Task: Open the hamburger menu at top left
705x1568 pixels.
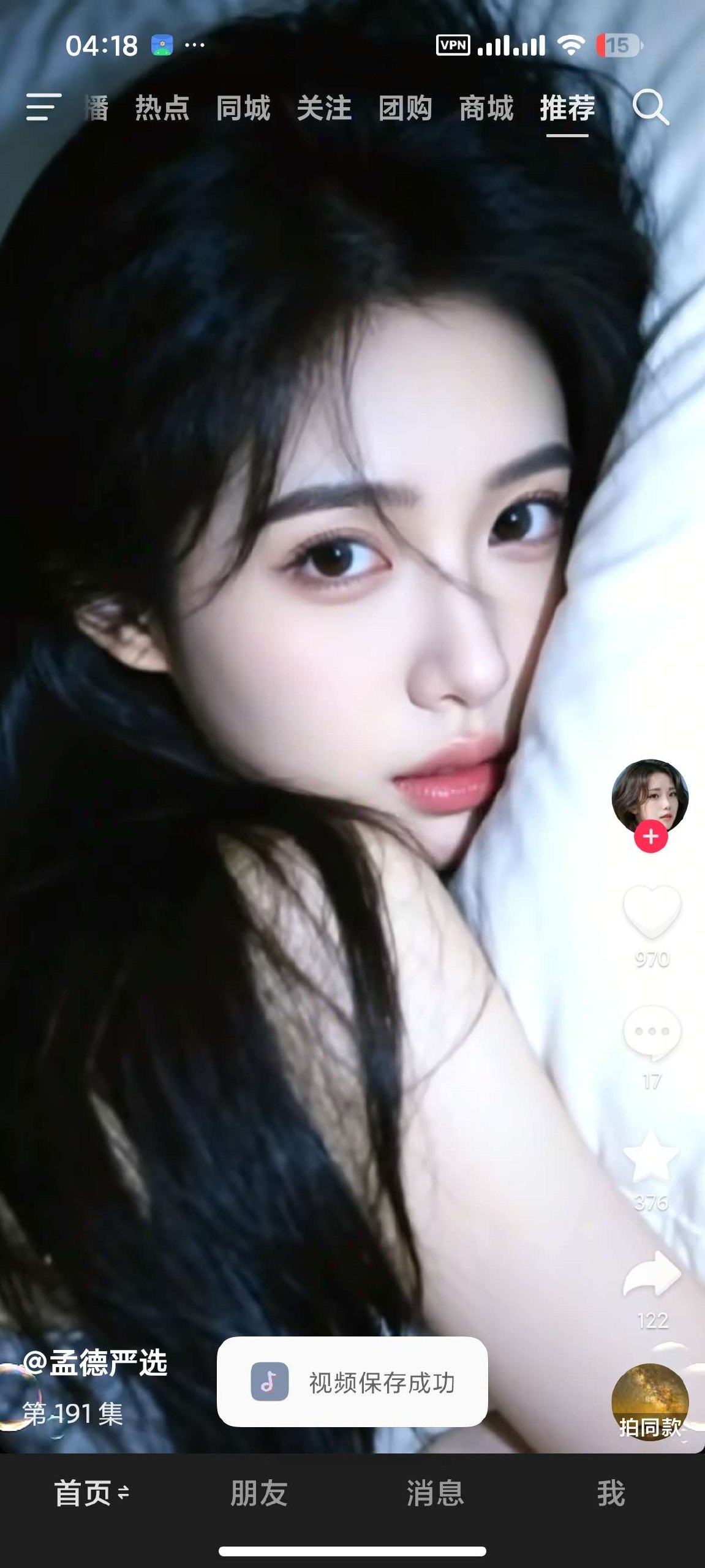Action: [43, 107]
